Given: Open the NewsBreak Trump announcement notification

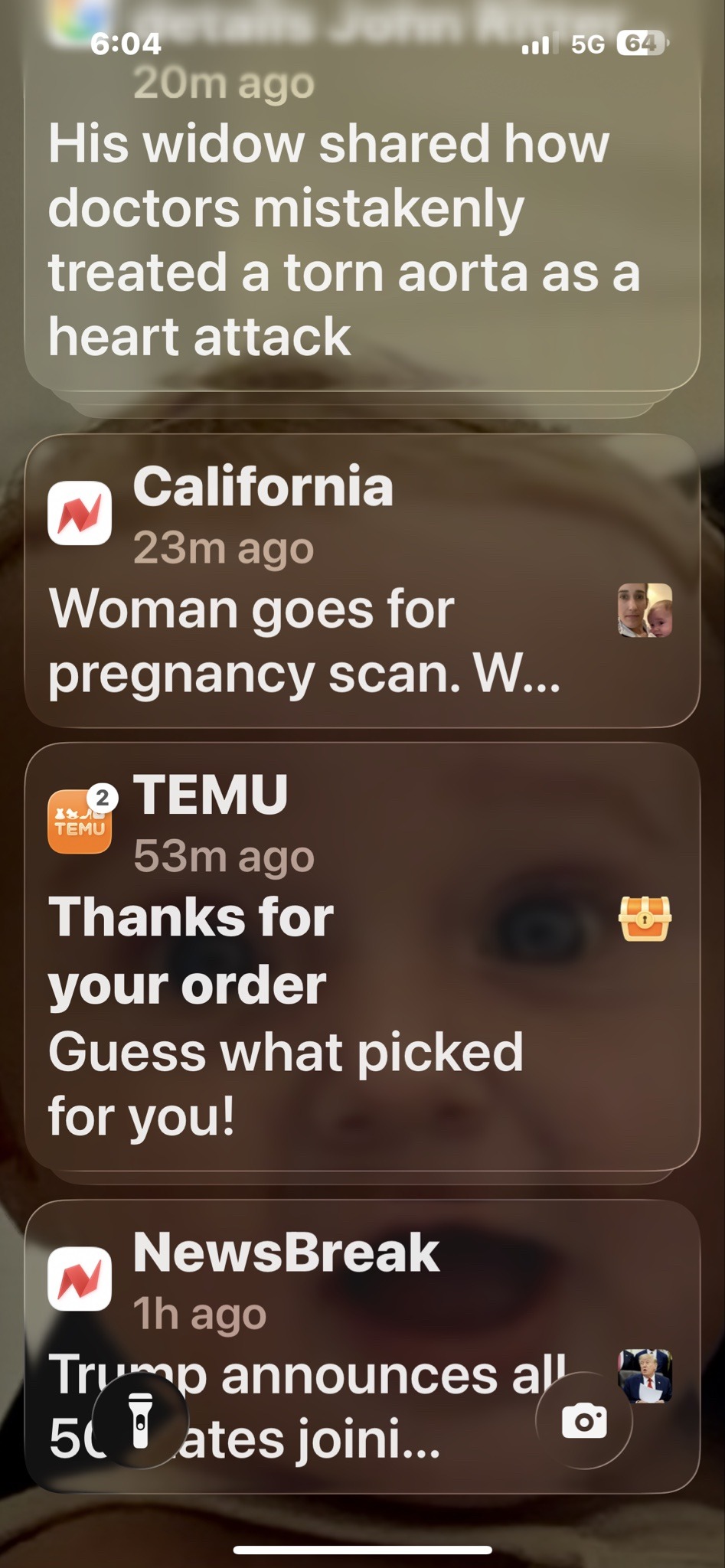Looking at the screenshot, I should click(362, 1347).
